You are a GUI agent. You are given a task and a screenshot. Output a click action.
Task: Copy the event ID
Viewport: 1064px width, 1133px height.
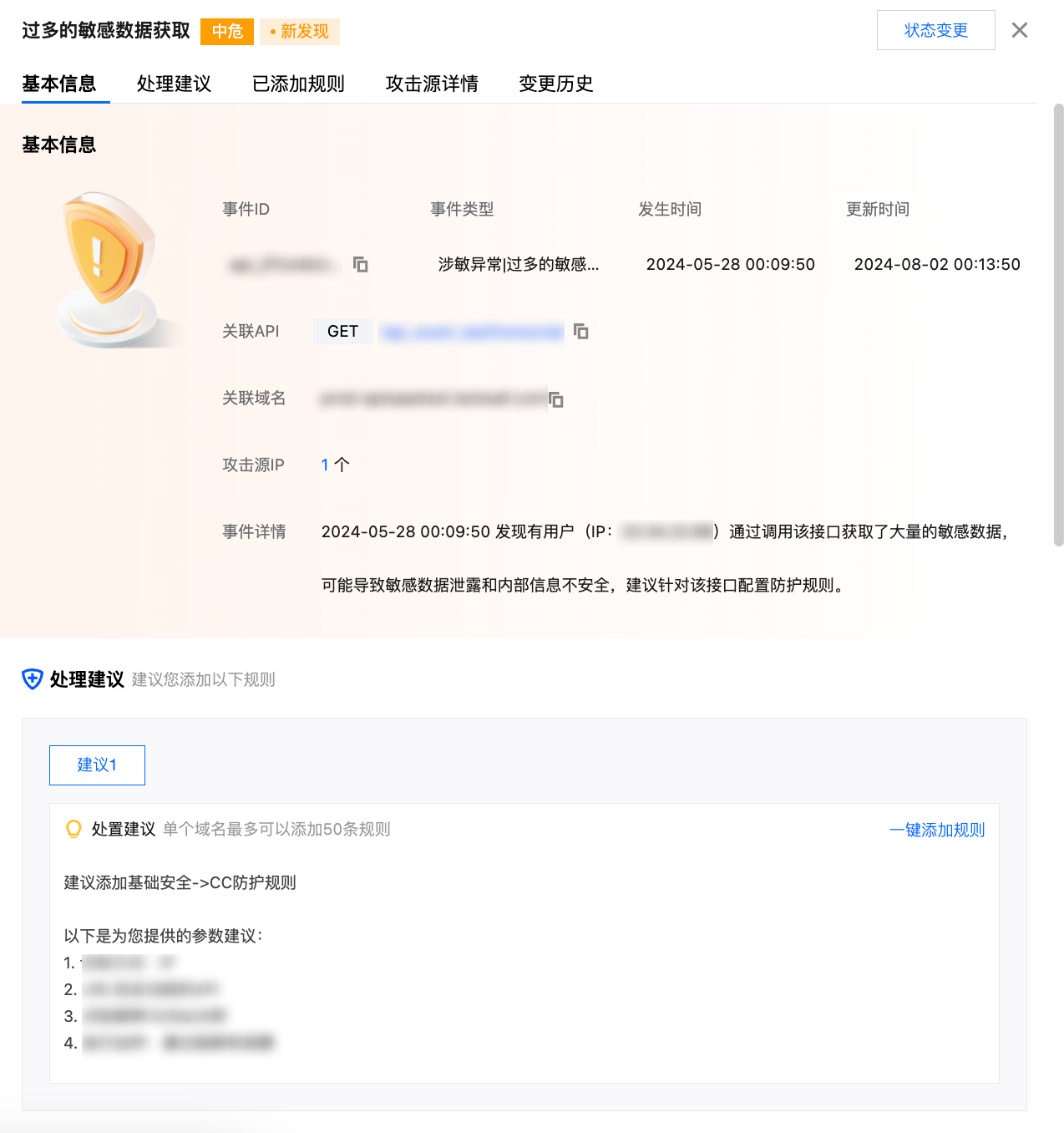pyautogui.click(x=361, y=265)
